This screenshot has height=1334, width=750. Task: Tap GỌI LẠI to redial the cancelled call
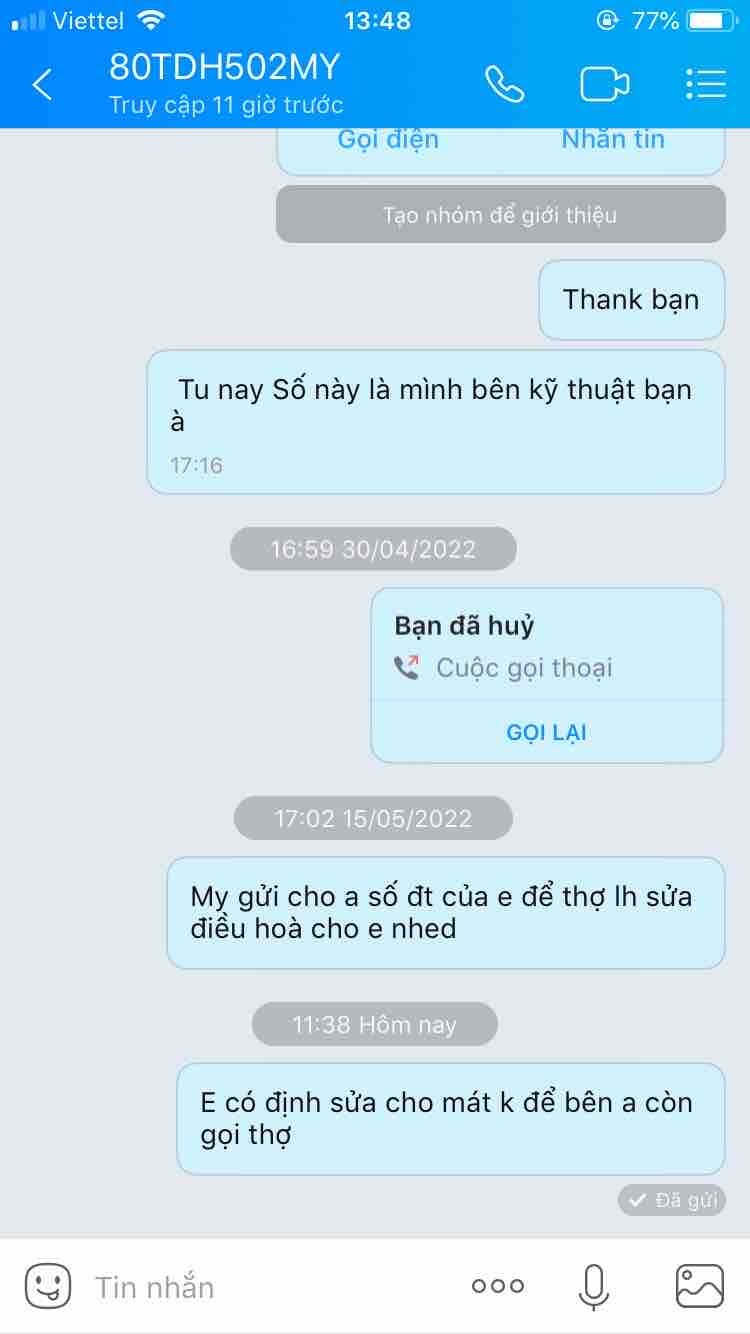click(x=546, y=732)
